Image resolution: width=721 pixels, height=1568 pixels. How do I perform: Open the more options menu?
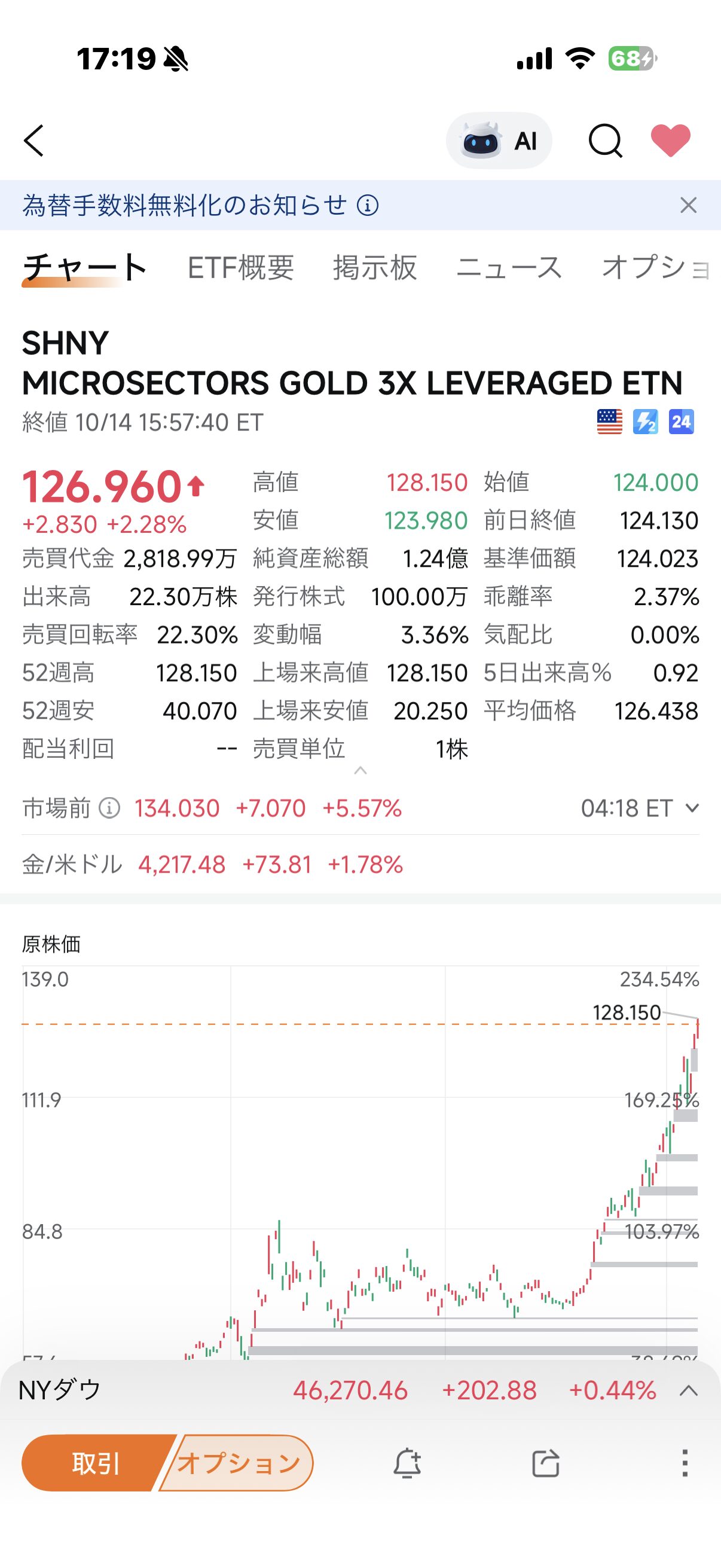point(685,1463)
